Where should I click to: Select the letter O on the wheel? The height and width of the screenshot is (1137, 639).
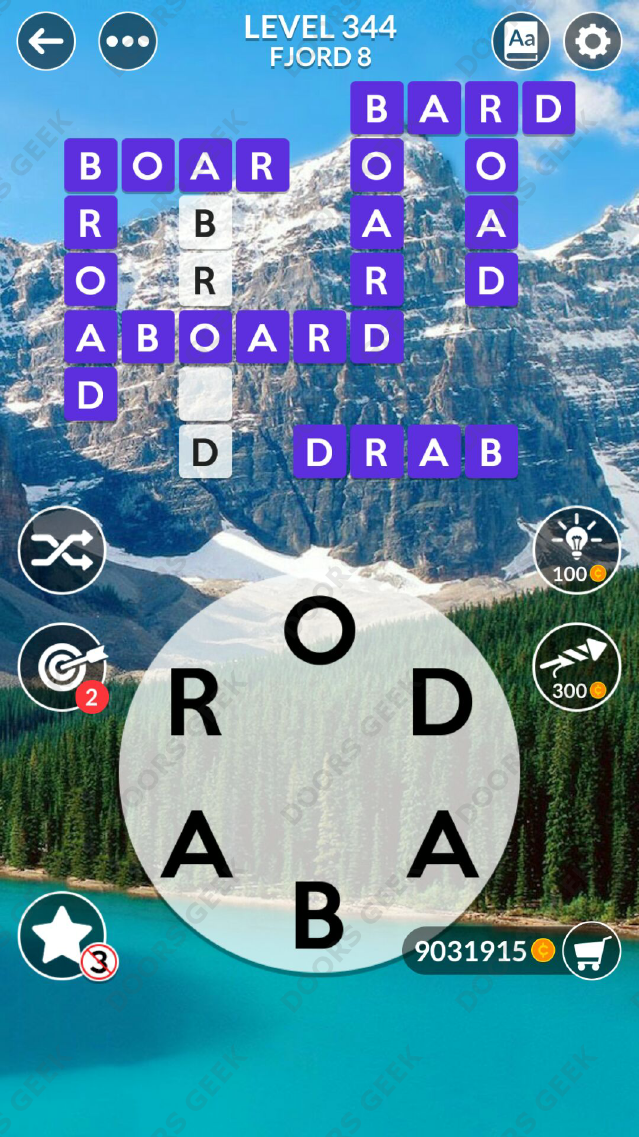click(x=319, y=631)
